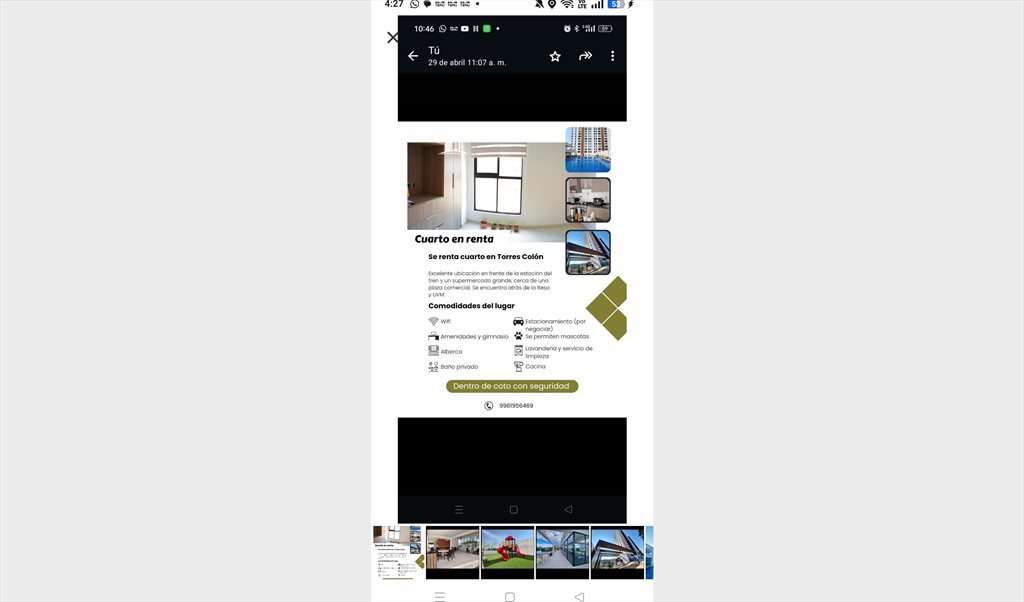Close the image viewer with the X
This screenshot has width=1024, height=602.
click(392, 38)
